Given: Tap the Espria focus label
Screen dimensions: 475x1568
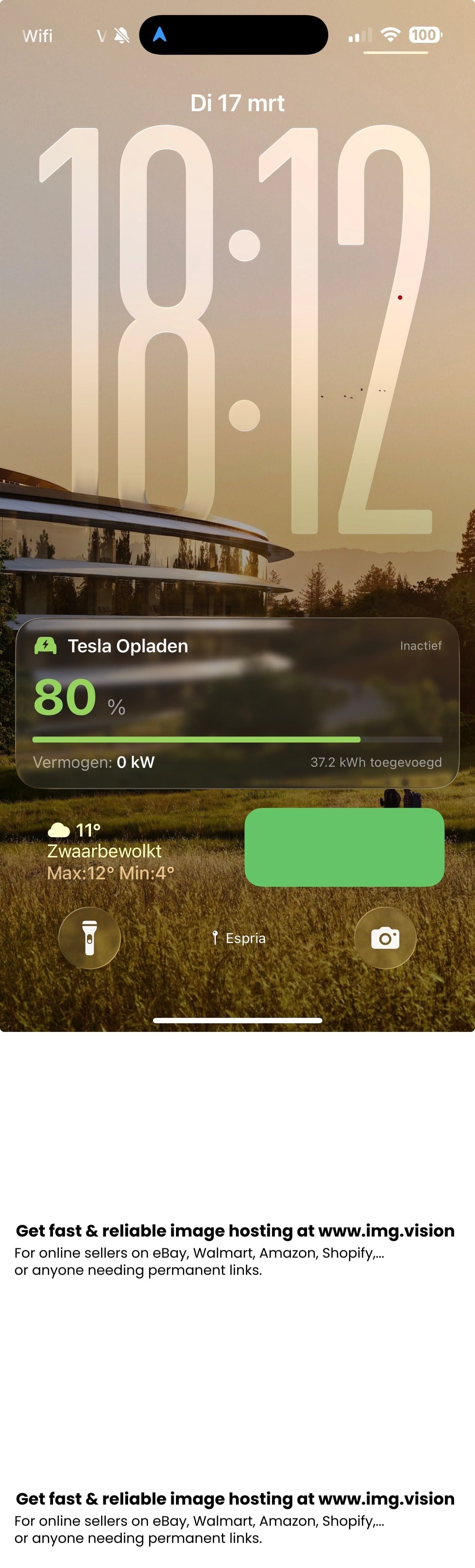Looking at the screenshot, I should [239, 938].
